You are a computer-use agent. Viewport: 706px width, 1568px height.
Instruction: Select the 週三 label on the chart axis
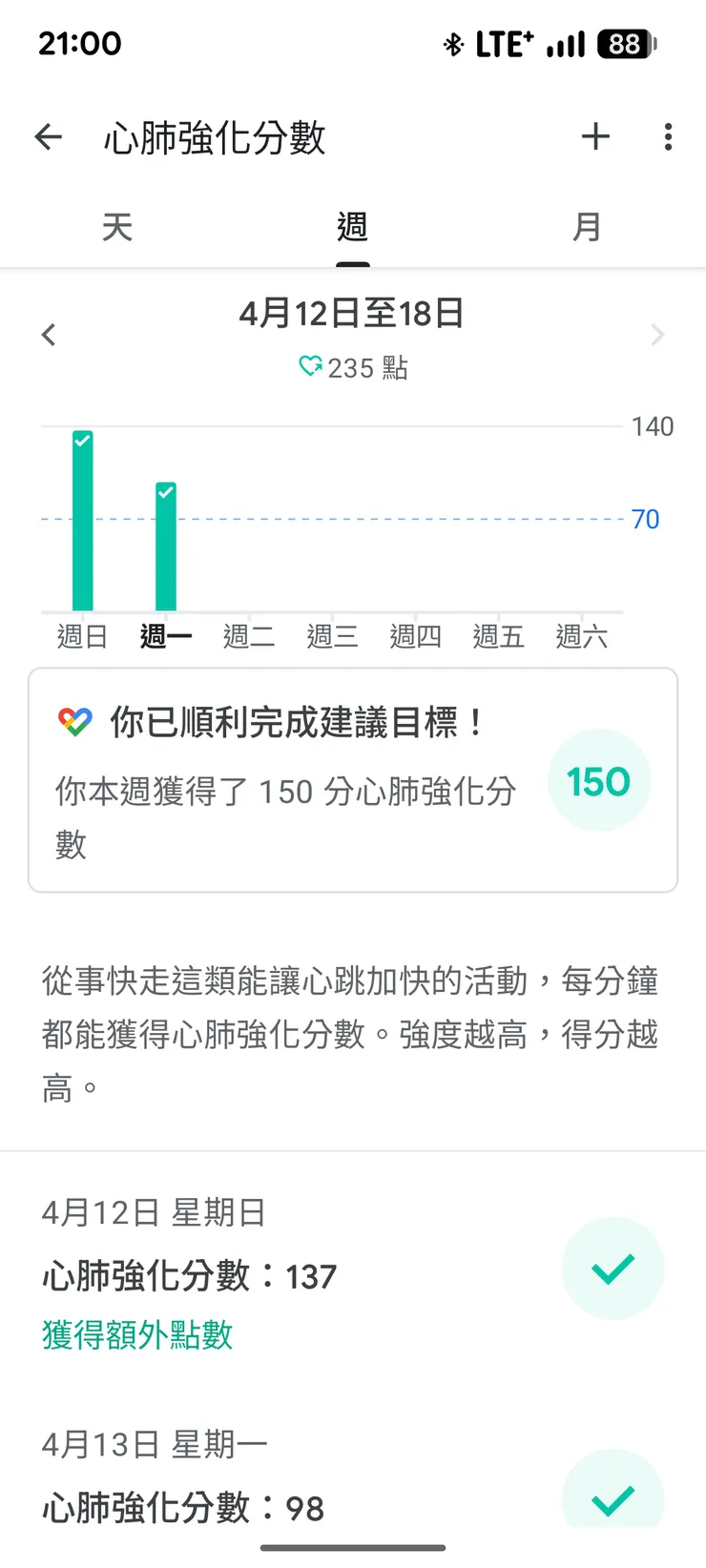click(x=331, y=636)
